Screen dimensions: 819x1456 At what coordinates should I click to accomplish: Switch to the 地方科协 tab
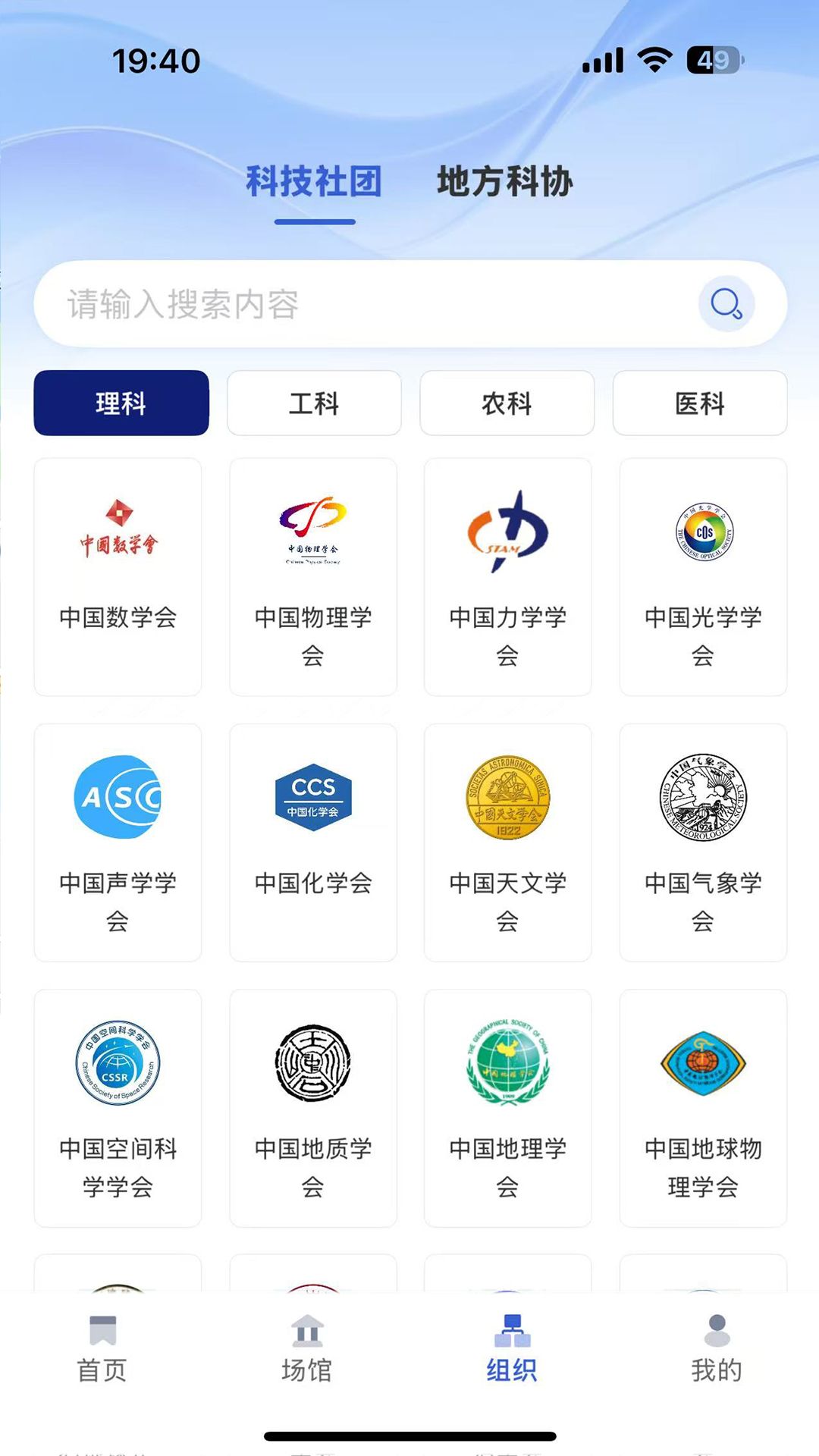(x=504, y=182)
